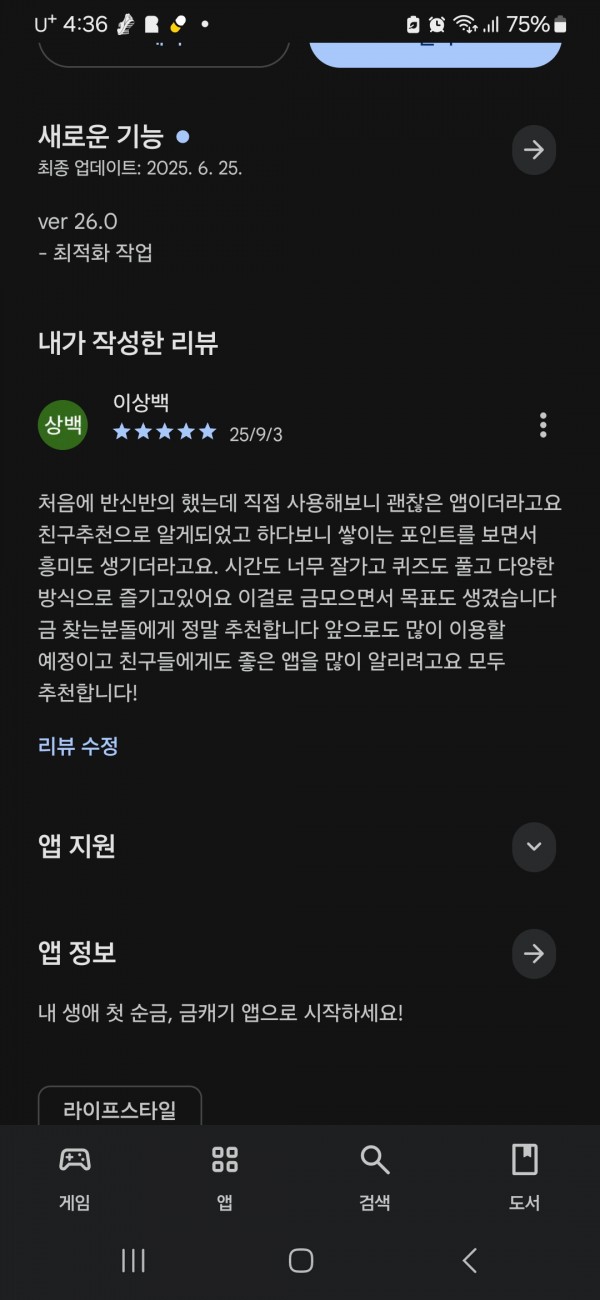Tap the system back button
The image size is (600, 1300).
[469, 1260]
